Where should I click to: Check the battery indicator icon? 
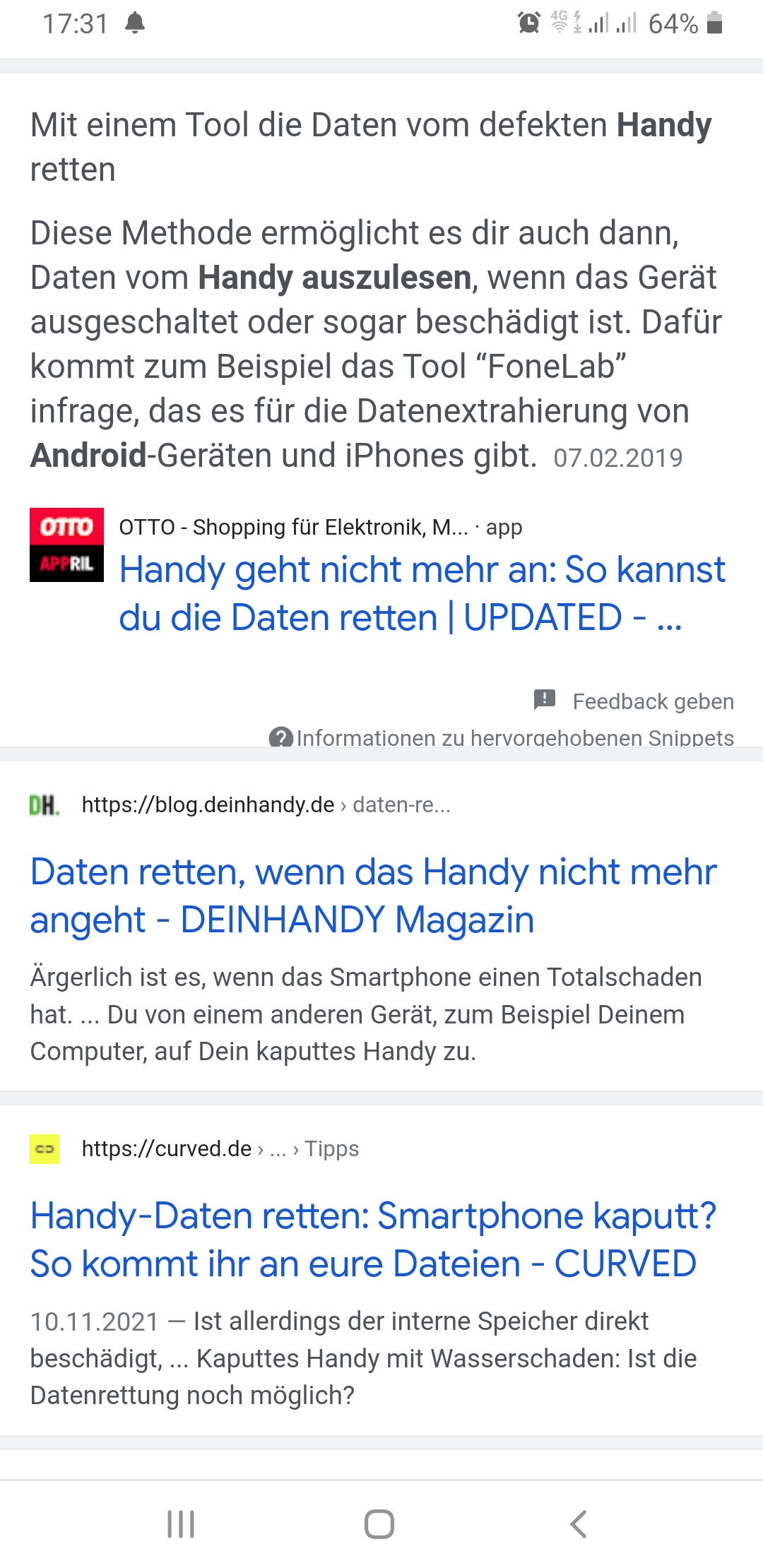[x=715, y=22]
